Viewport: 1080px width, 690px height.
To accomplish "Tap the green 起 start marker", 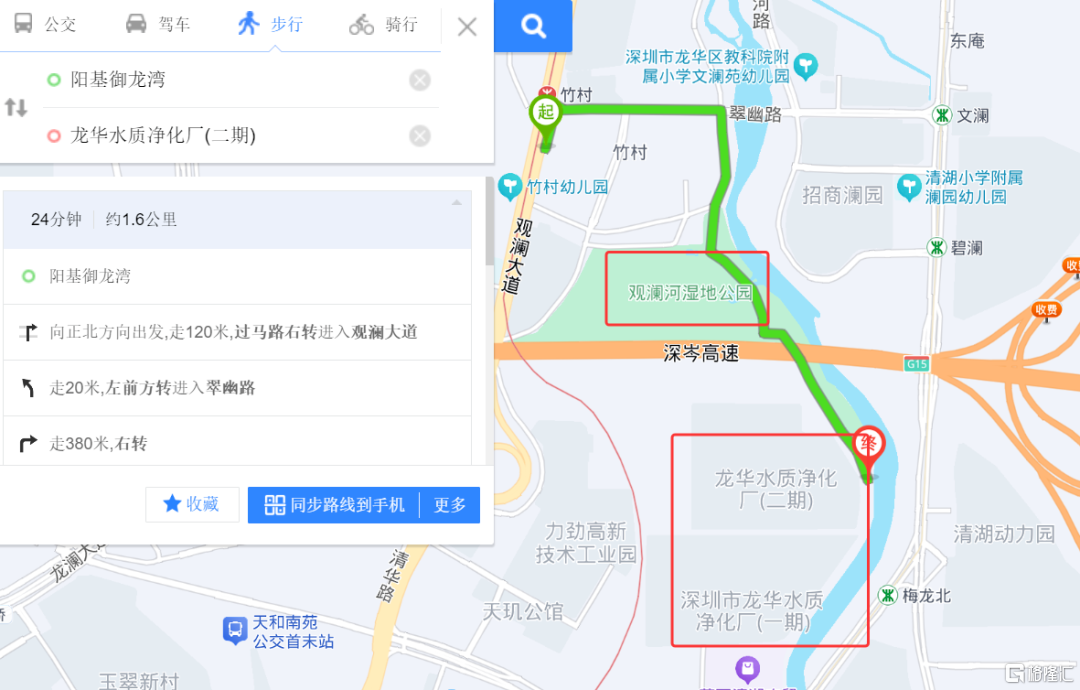I will pyautogui.click(x=546, y=114).
